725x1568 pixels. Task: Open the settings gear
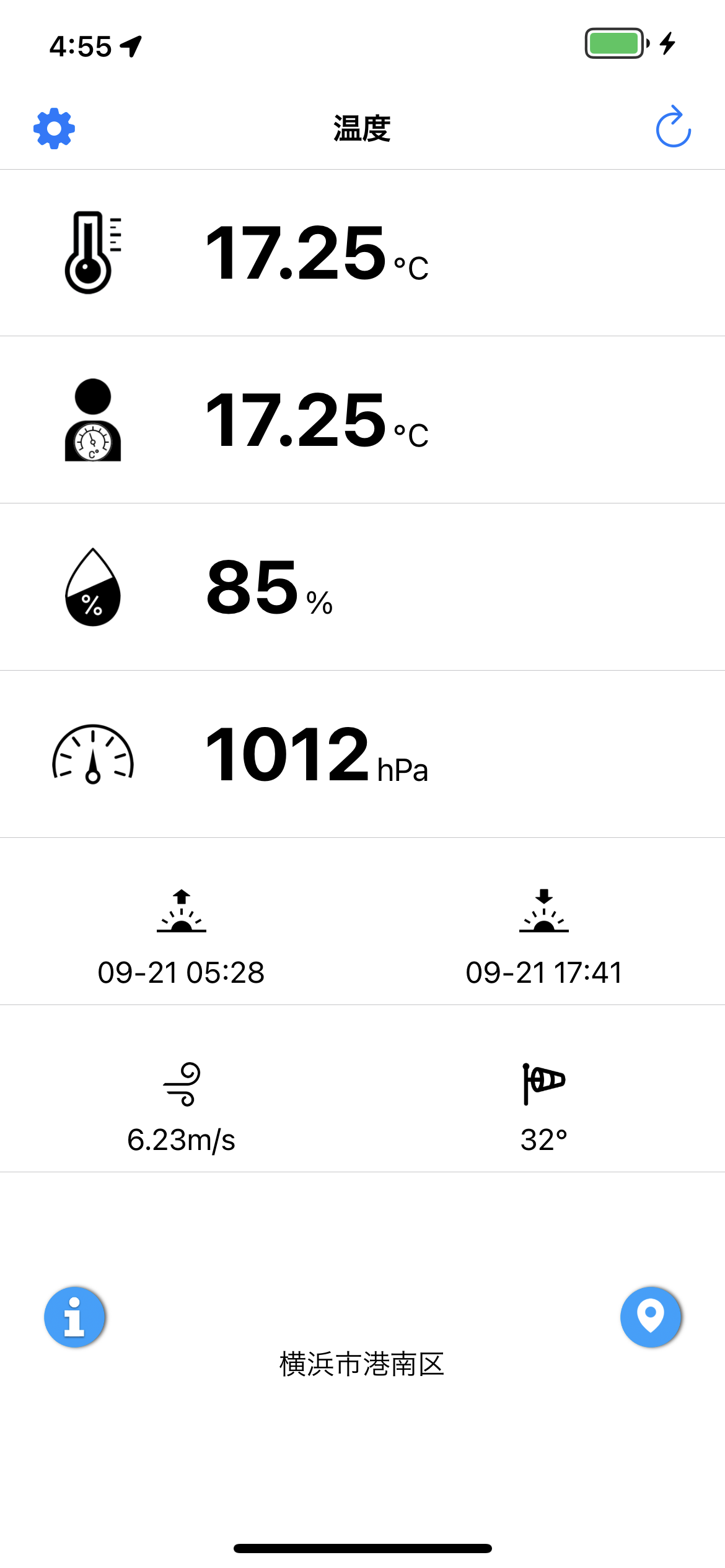pos(54,128)
